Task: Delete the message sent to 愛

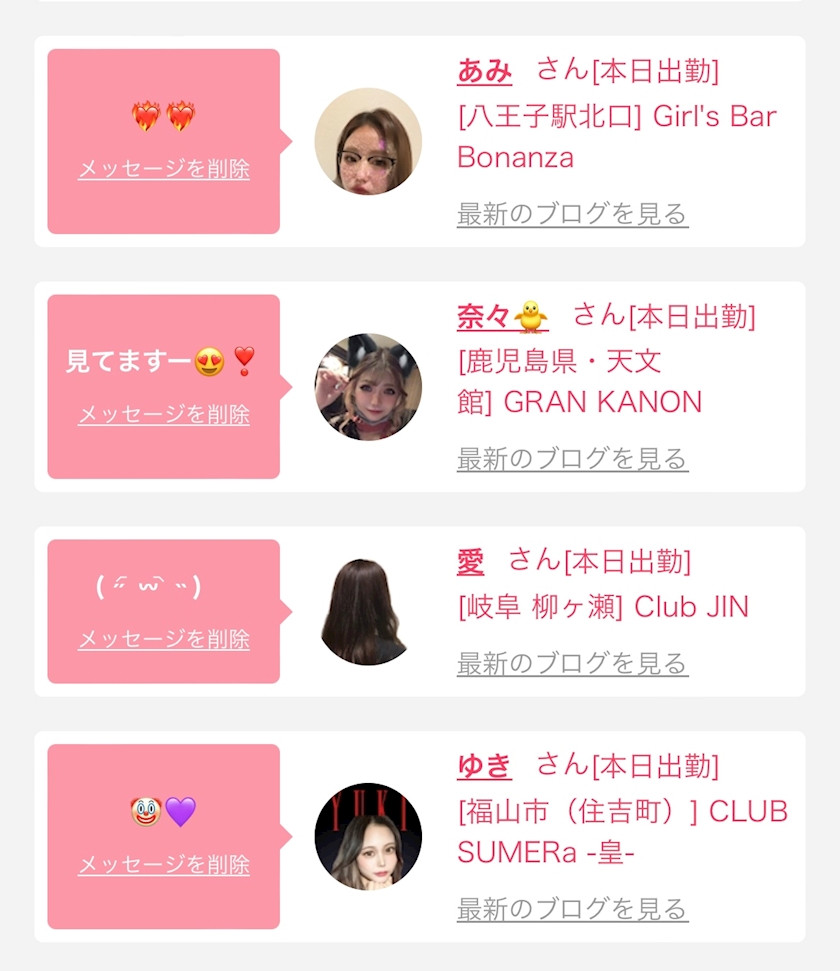Action: tap(164, 639)
